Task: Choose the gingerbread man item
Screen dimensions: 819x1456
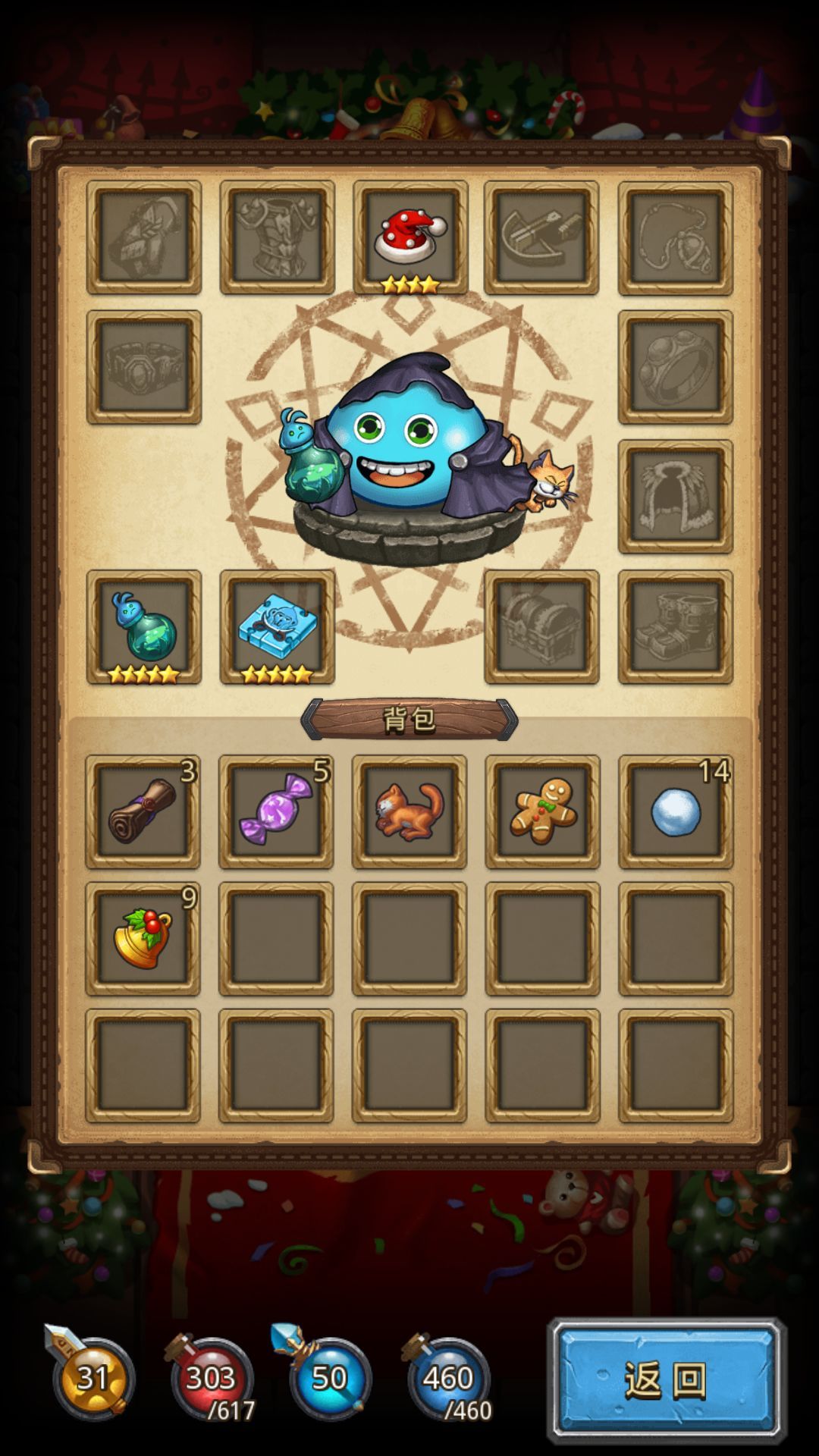Action: (542, 811)
